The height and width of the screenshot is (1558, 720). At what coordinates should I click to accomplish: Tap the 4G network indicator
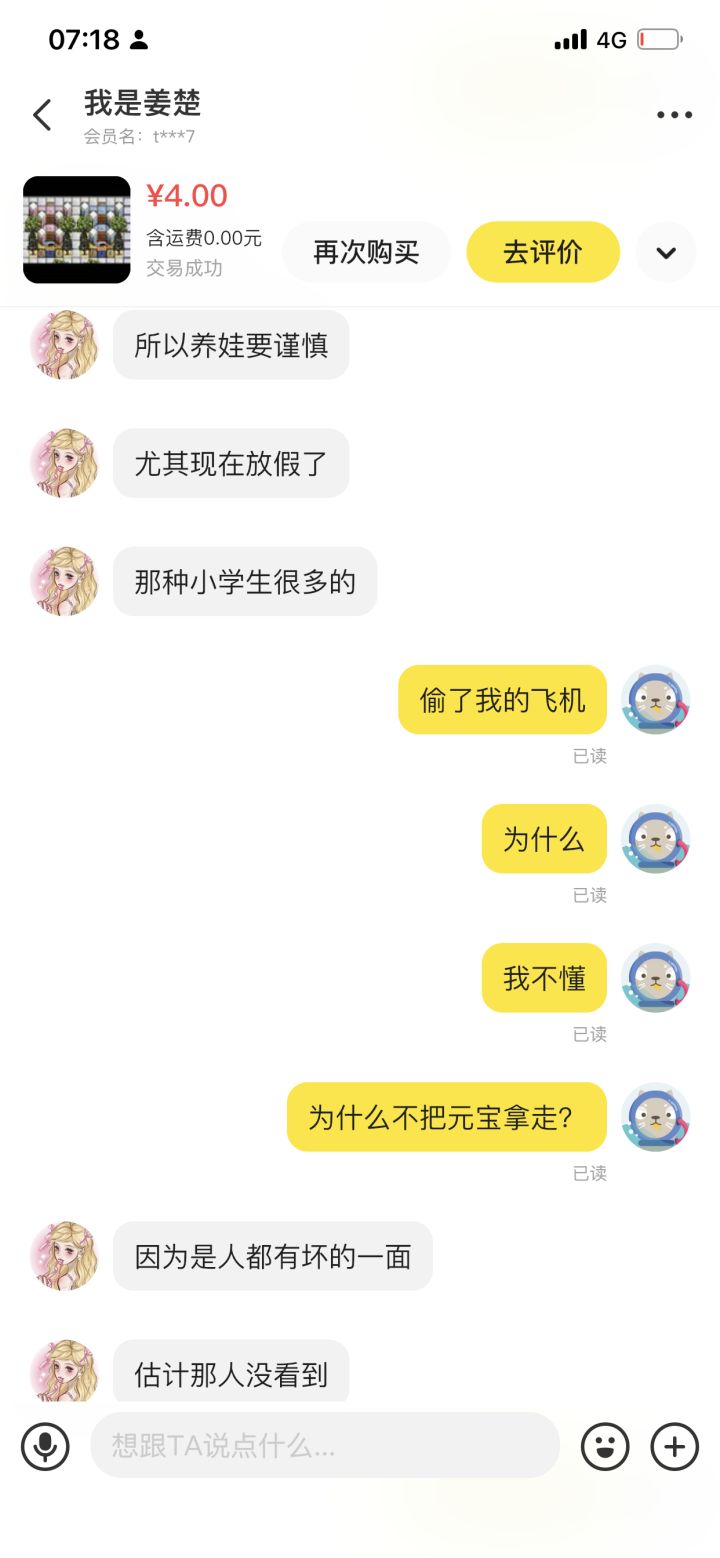tap(611, 40)
